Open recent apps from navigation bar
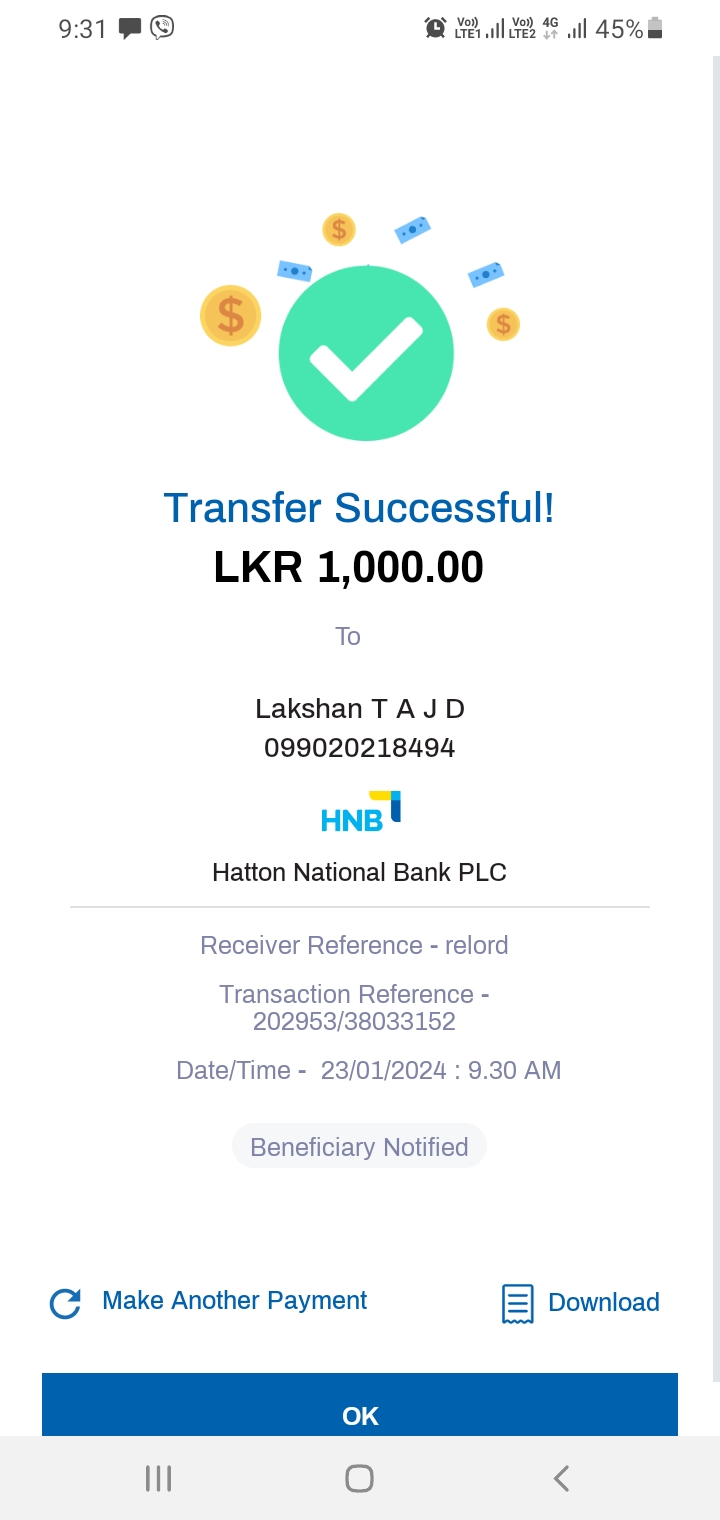 point(158,1478)
